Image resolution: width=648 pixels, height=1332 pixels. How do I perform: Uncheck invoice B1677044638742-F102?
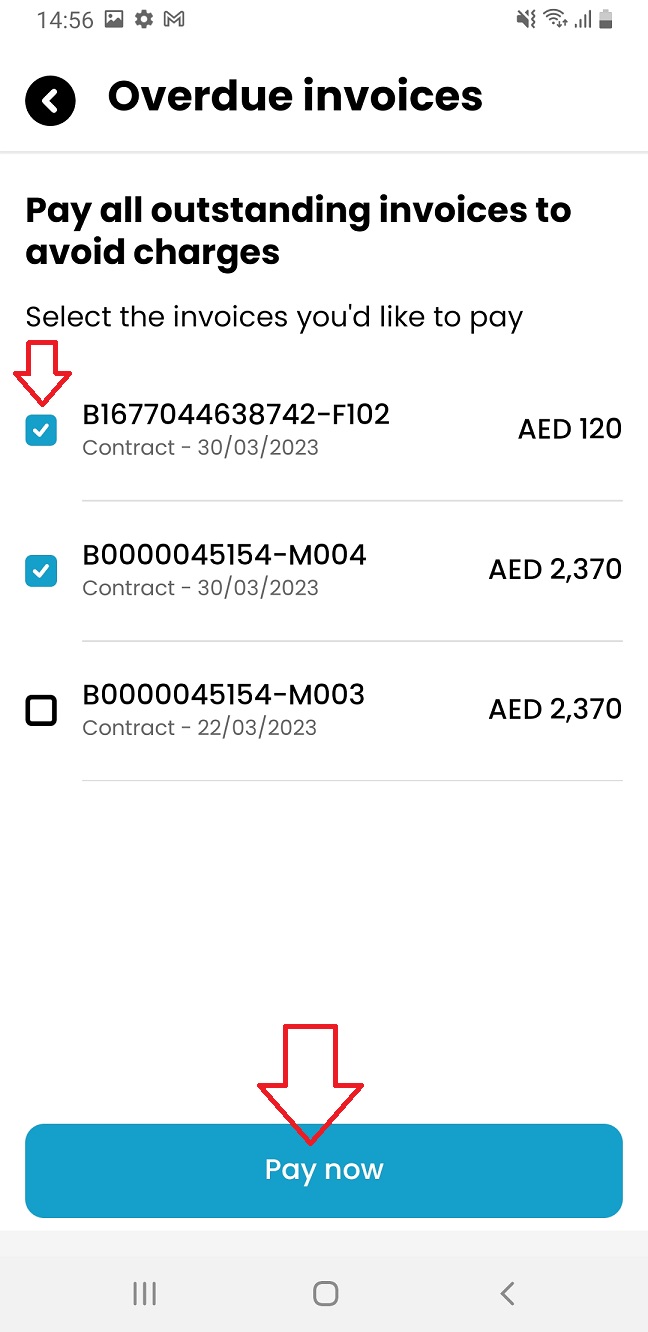[x=41, y=431]
